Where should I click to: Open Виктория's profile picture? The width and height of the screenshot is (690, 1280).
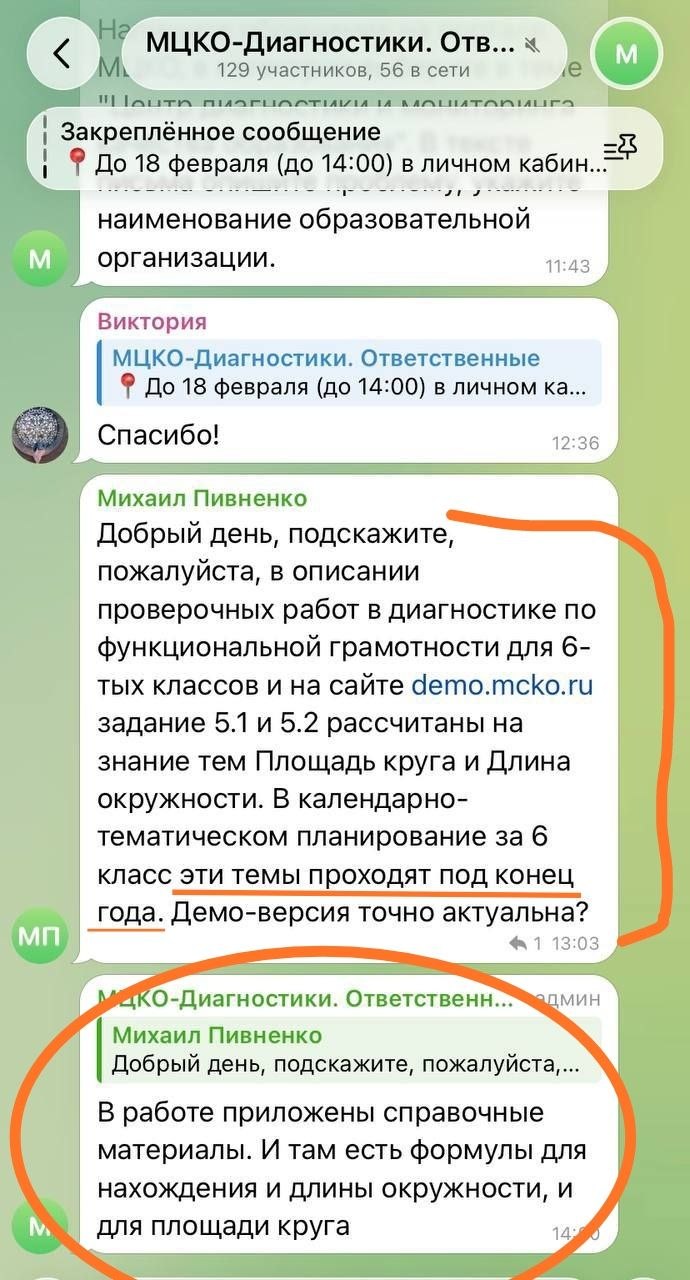(x=39, y=435)
